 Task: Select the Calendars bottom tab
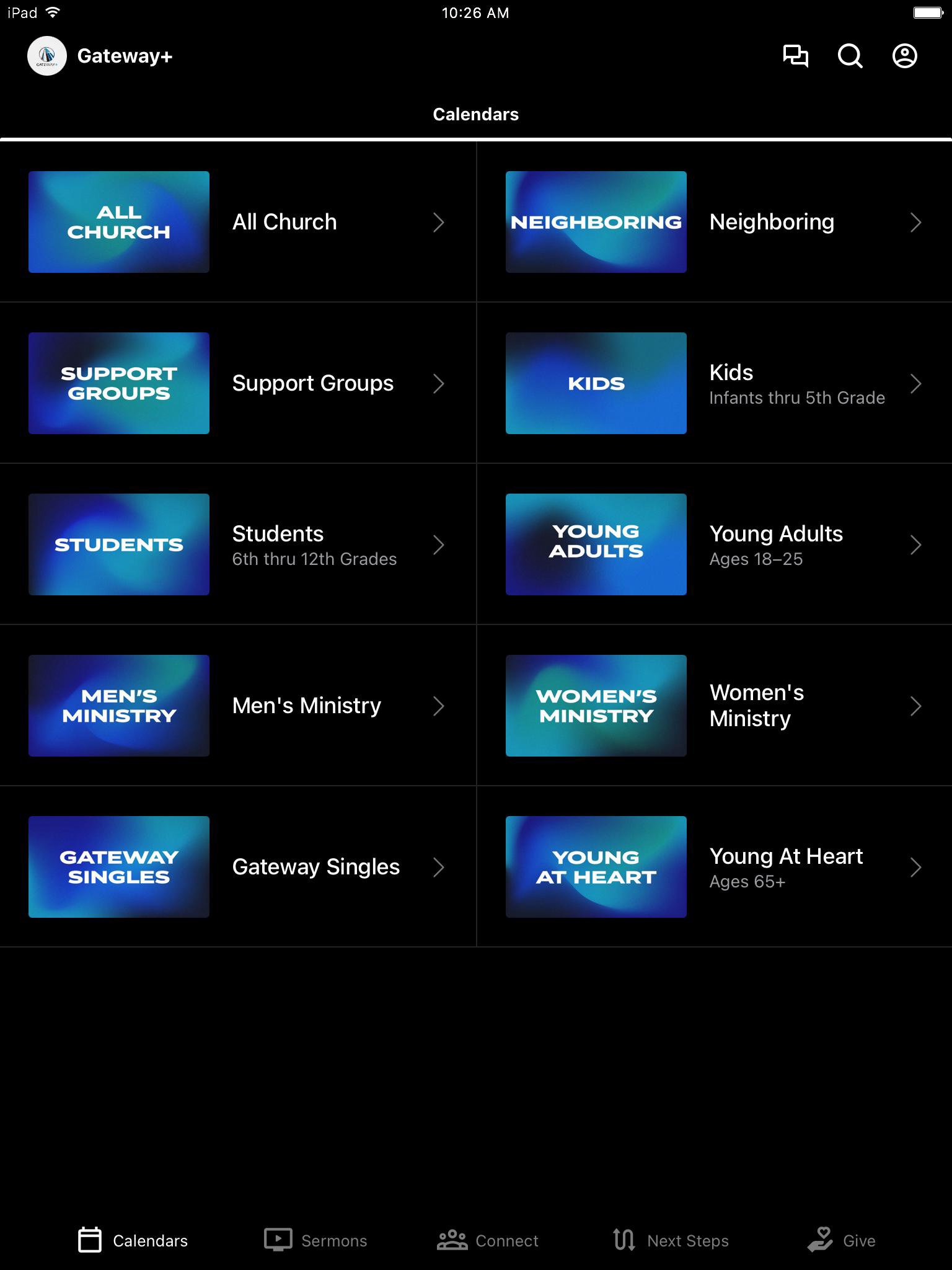(133, 1240)
